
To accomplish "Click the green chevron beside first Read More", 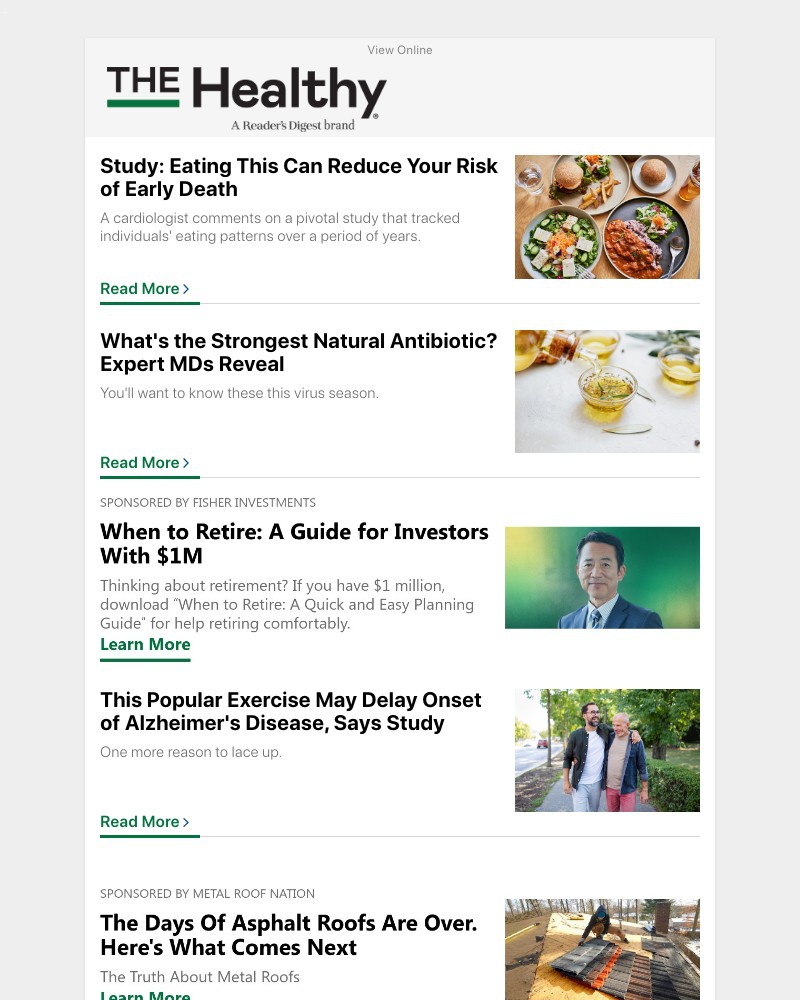I will coord(185,289).
